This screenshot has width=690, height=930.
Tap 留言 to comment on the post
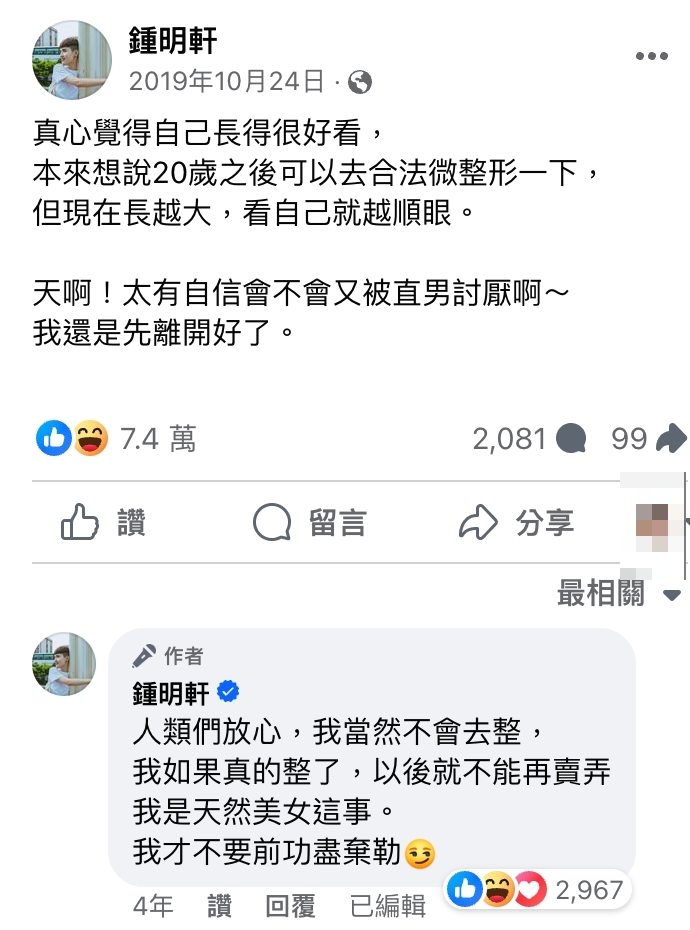309,522
